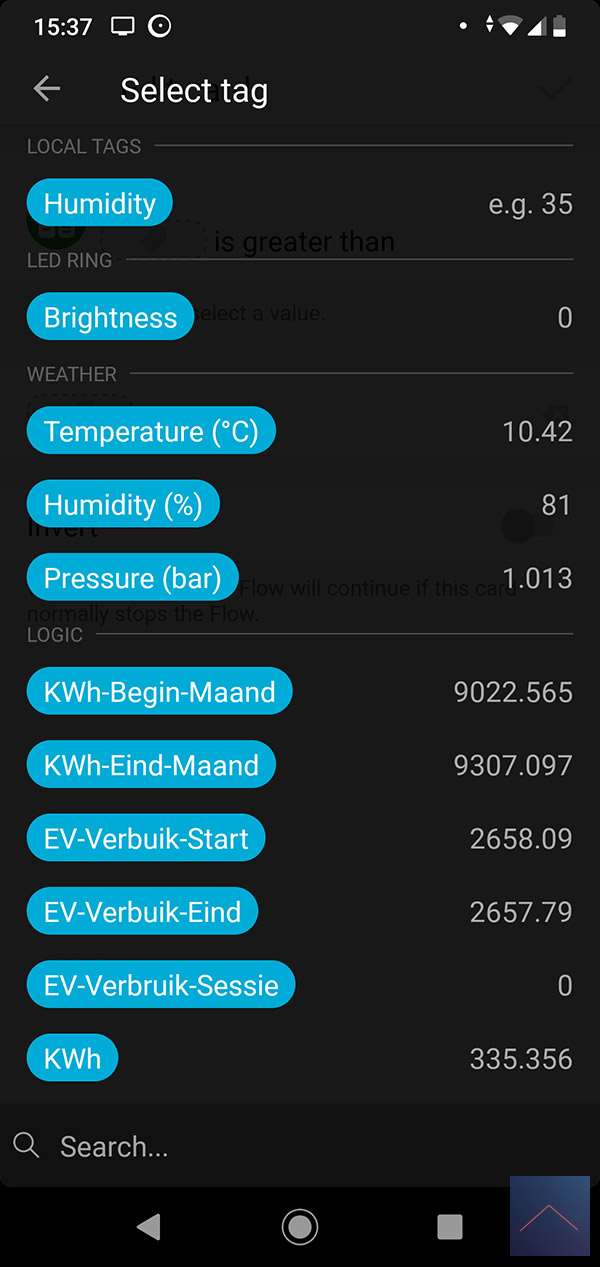The image size is (600, 1267).
Task: Tap the Search field to find tags
Action: point(300,1146)
